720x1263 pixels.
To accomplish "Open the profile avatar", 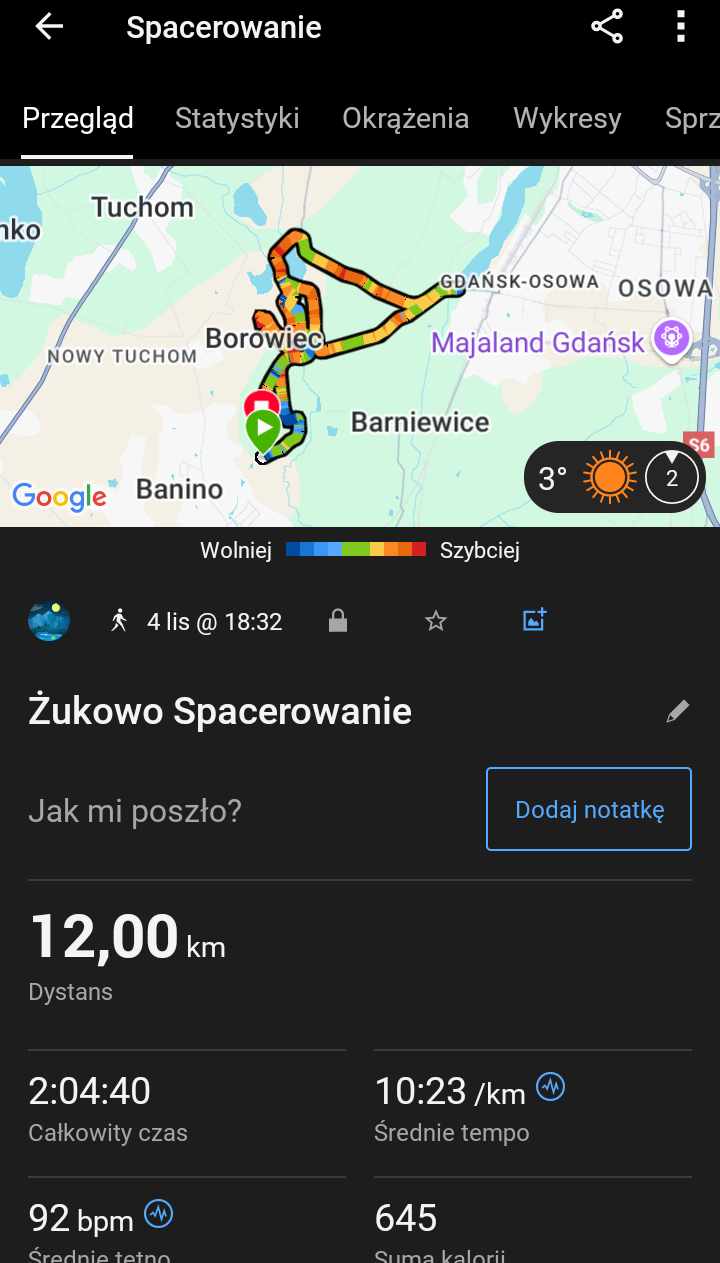I will 49,621.
